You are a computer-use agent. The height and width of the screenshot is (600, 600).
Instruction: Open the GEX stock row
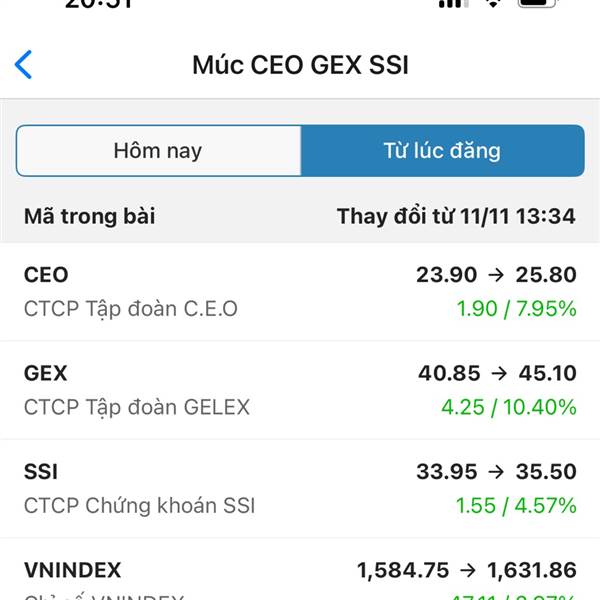point(300,390)
